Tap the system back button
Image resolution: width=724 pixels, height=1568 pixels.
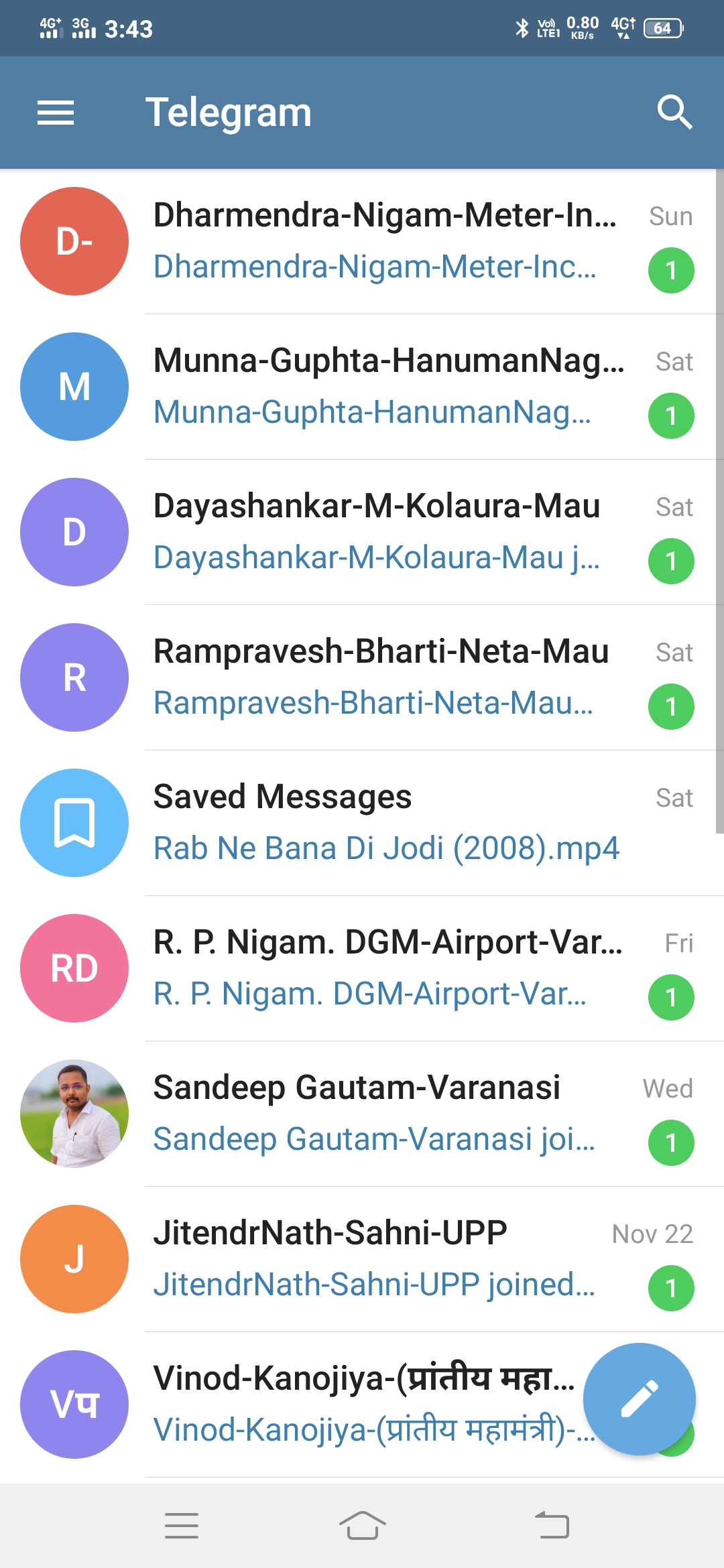[x=552, y=1526]
